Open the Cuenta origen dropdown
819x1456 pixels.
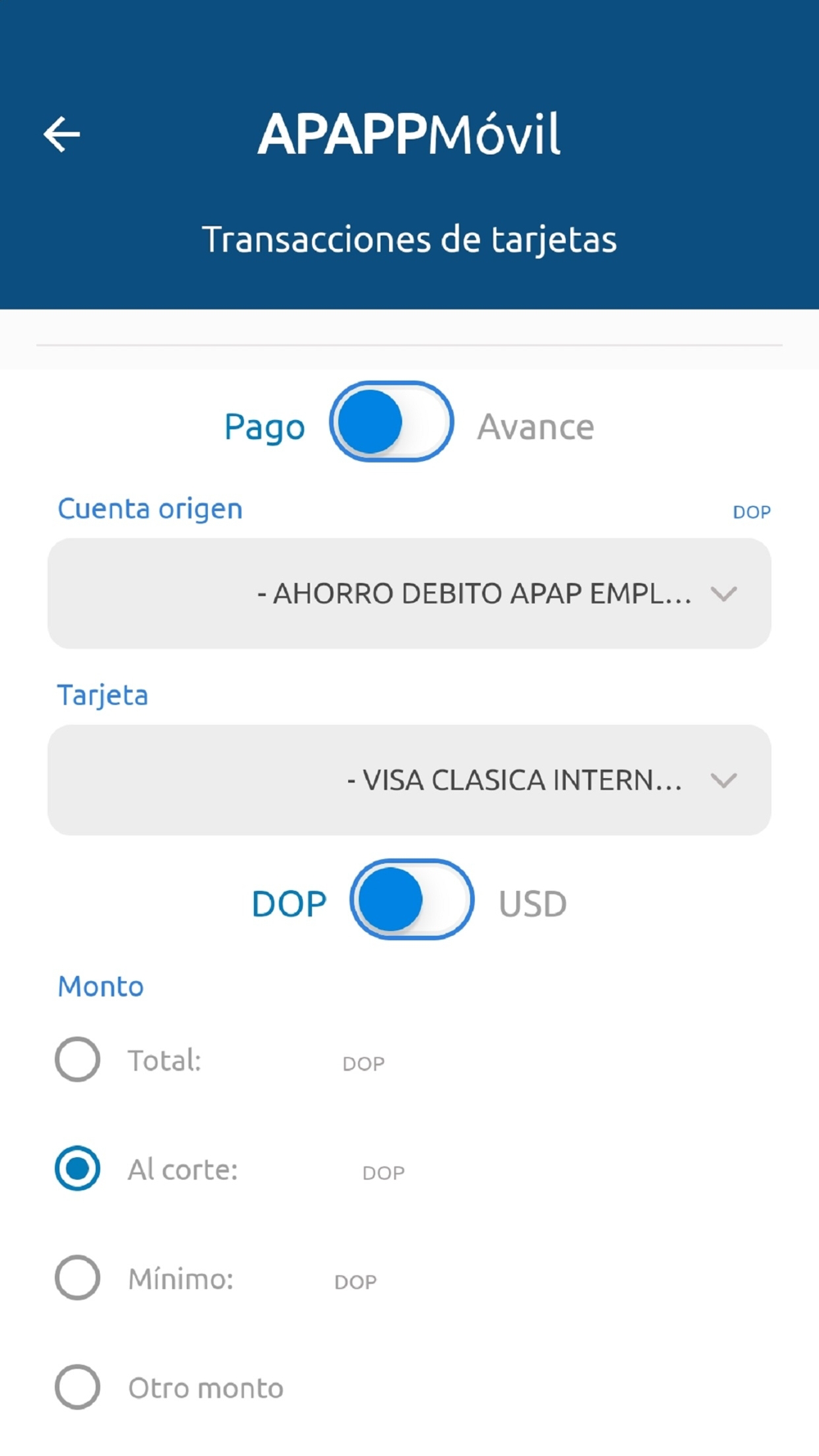[x=409, y=594]
